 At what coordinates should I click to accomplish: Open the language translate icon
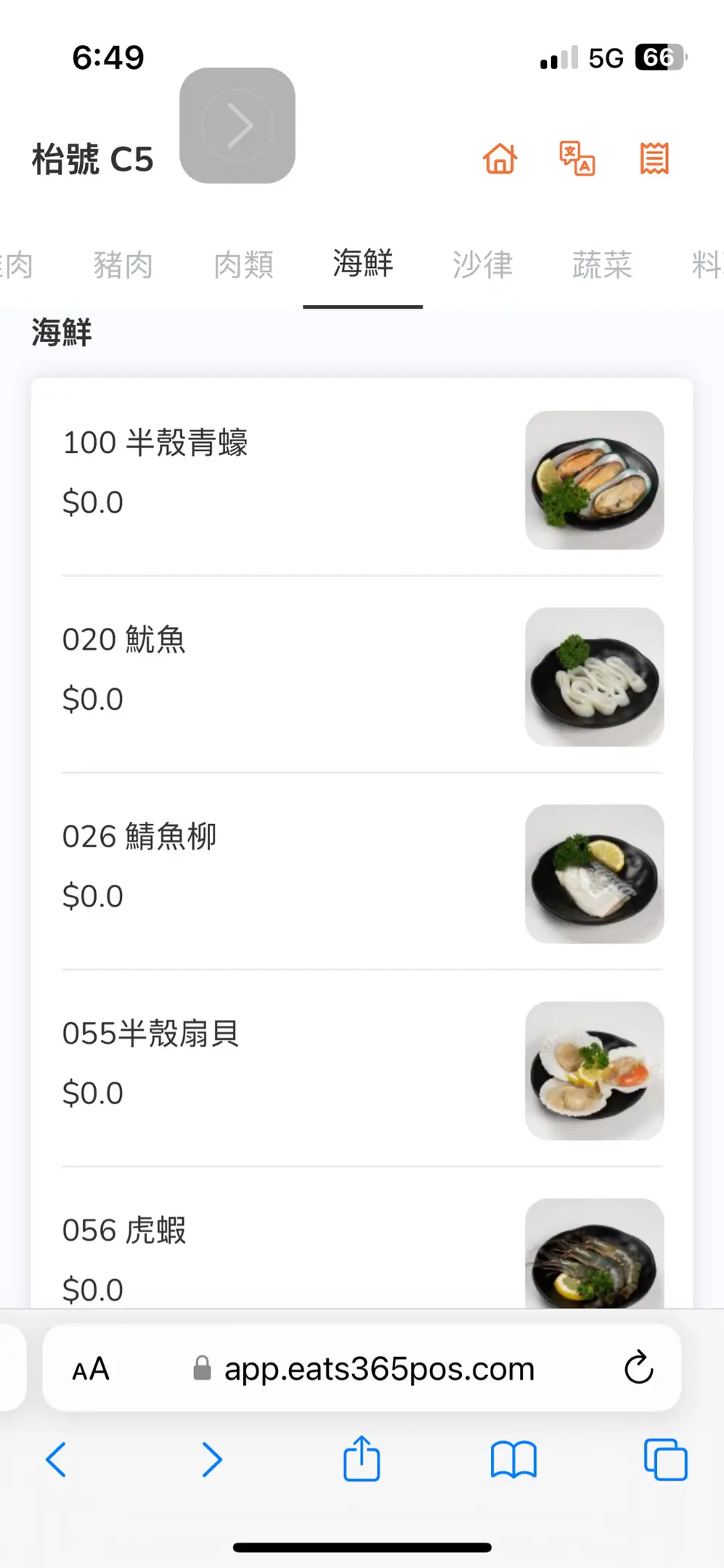577,158
